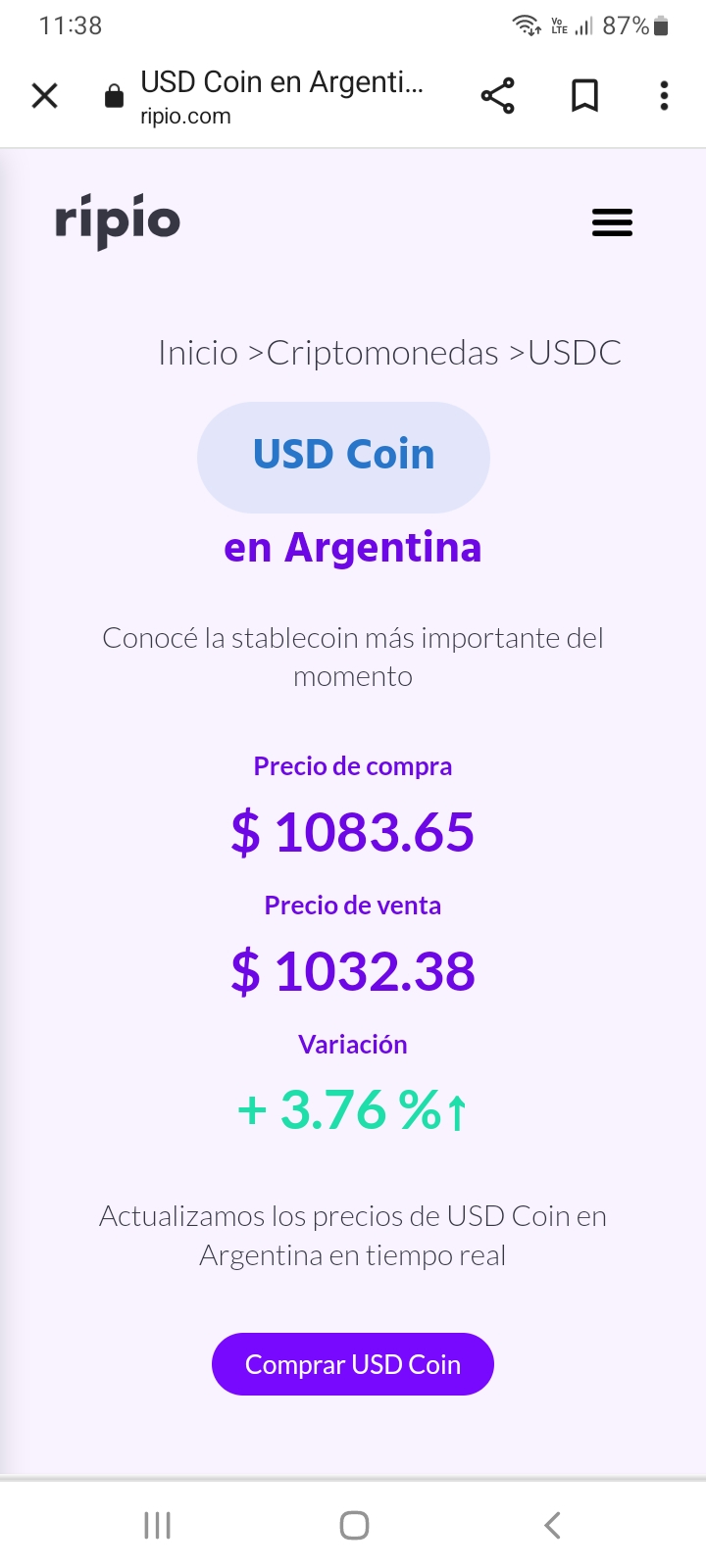706x1568 pixels.
Task: Open the Ripio hamburger menu
Action: [612, 223]
